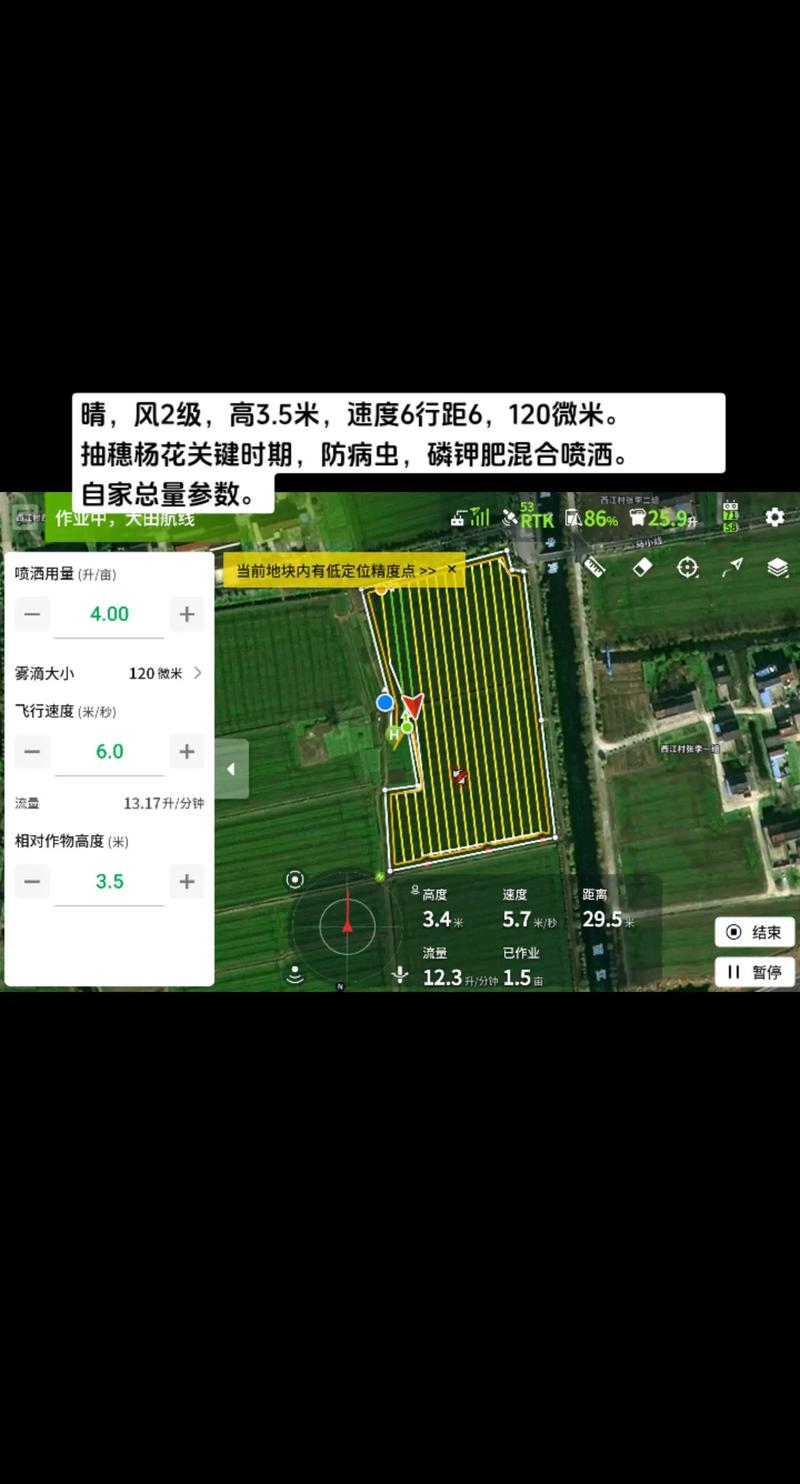Select the eraser tool on the map toolbar
The image size is (800, 1484).
point(642,568)
